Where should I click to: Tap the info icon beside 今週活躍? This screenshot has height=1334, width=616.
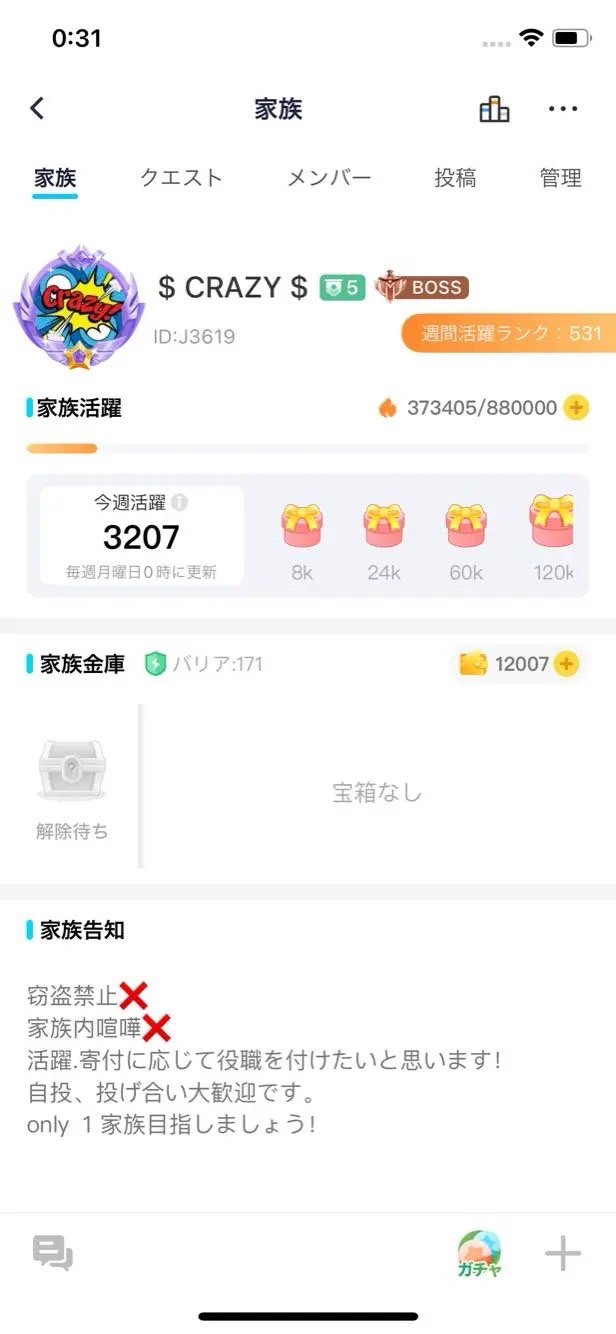point(179,502)
